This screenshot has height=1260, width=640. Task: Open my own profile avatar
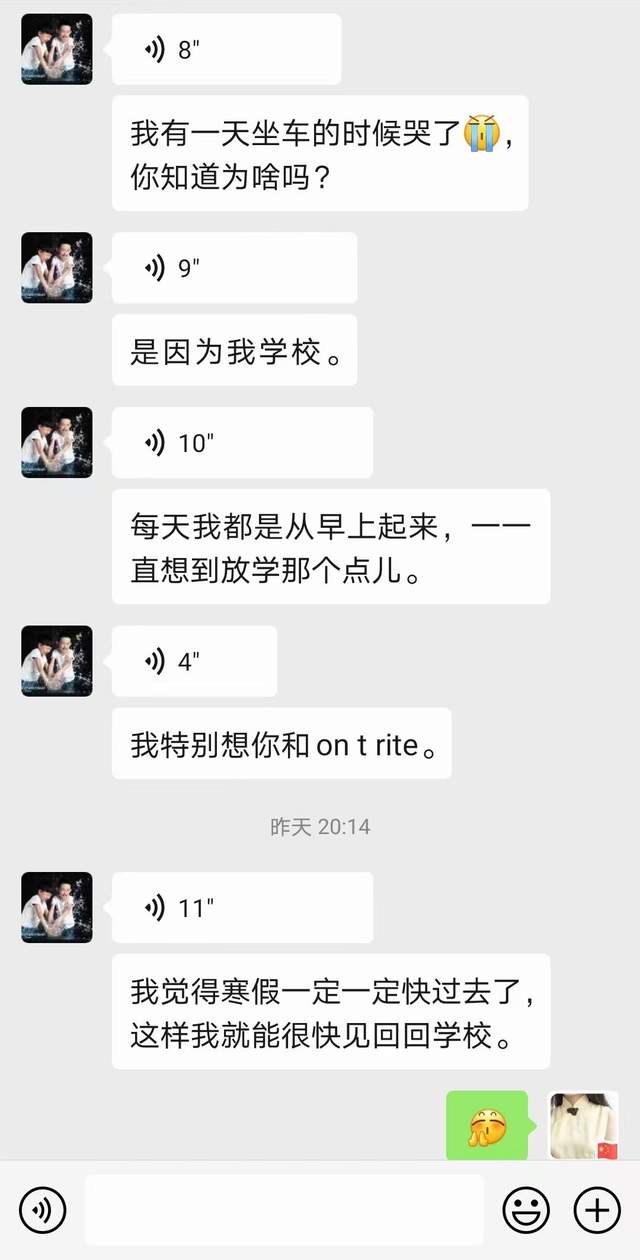tap(584, 1126)
